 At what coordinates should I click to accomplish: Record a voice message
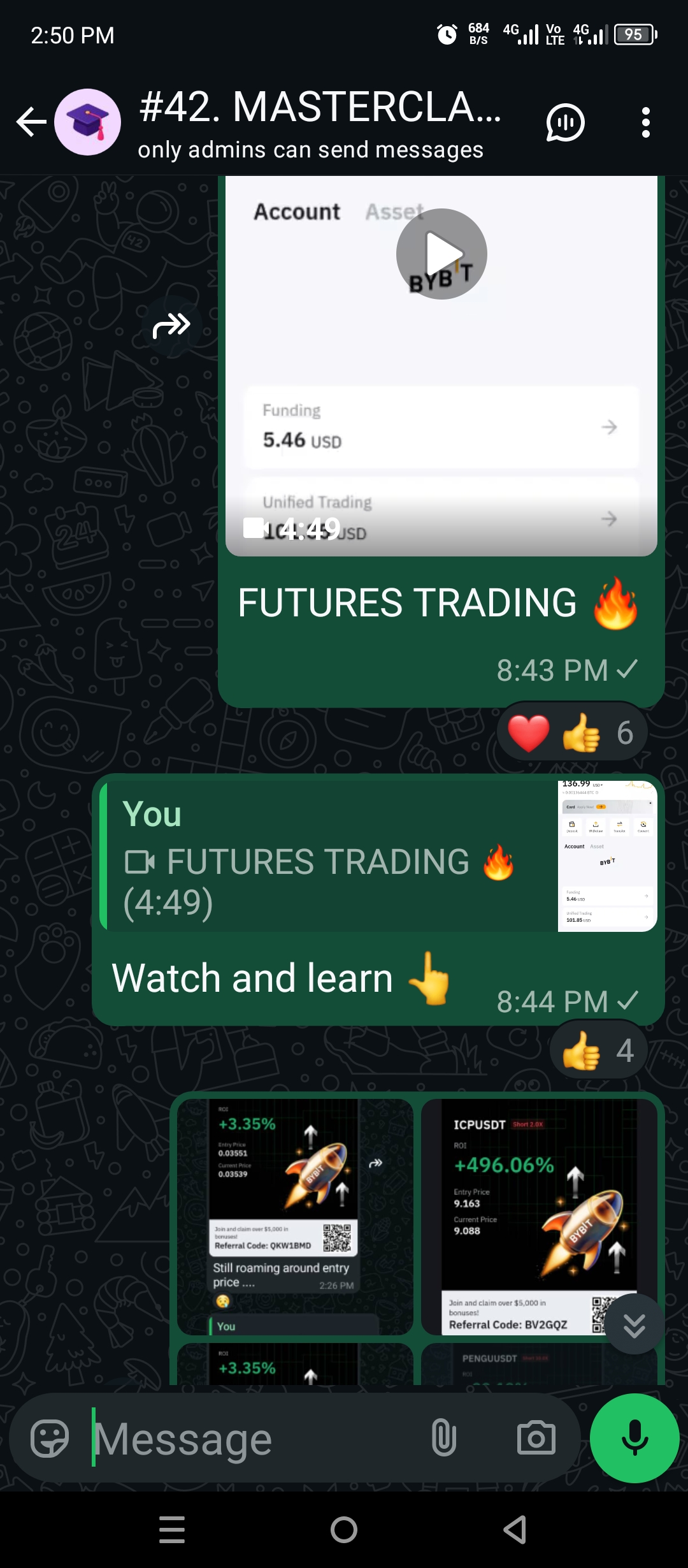click(634, 1439)
